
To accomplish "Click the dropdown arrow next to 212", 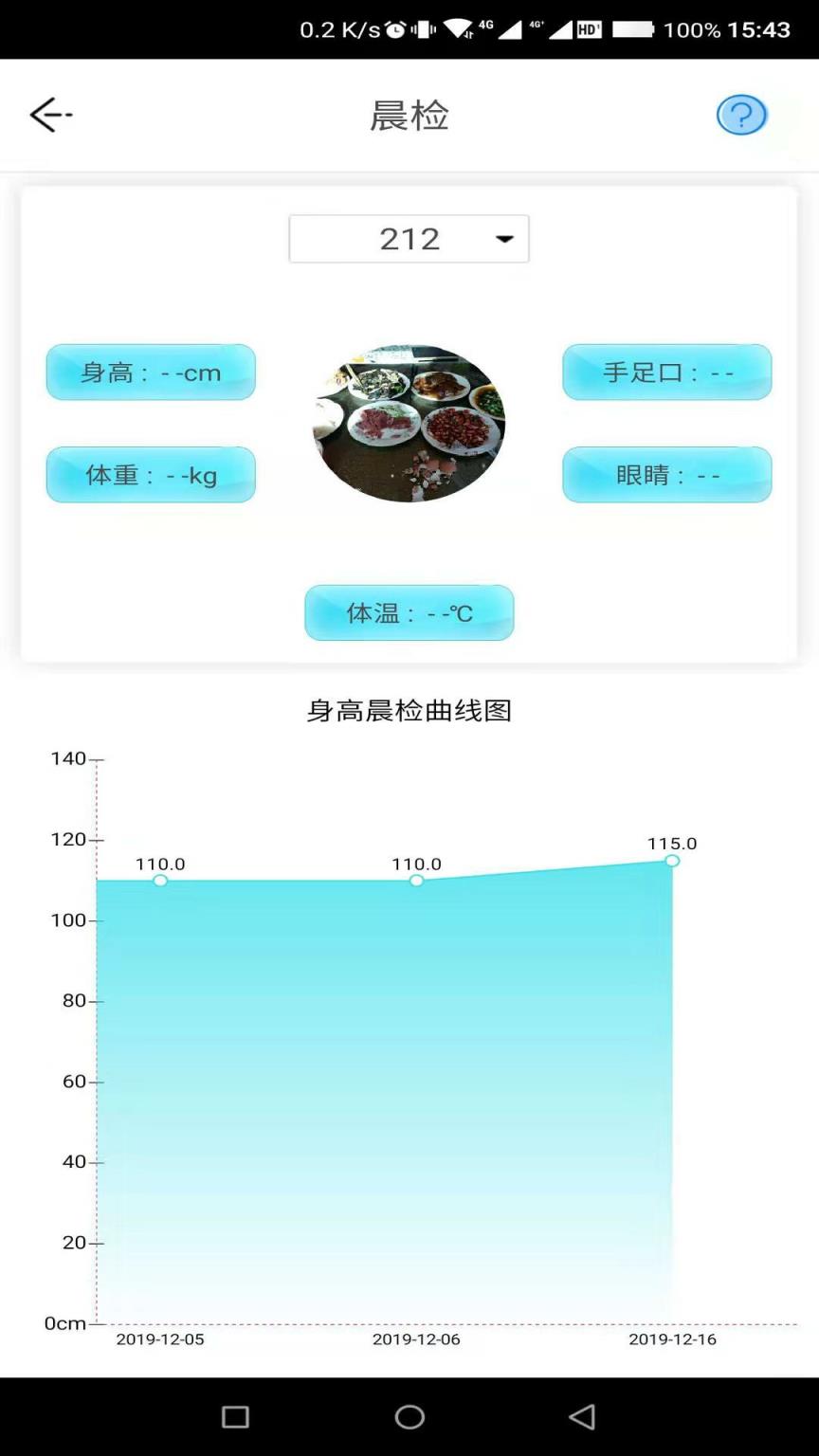I will [504, 240].
